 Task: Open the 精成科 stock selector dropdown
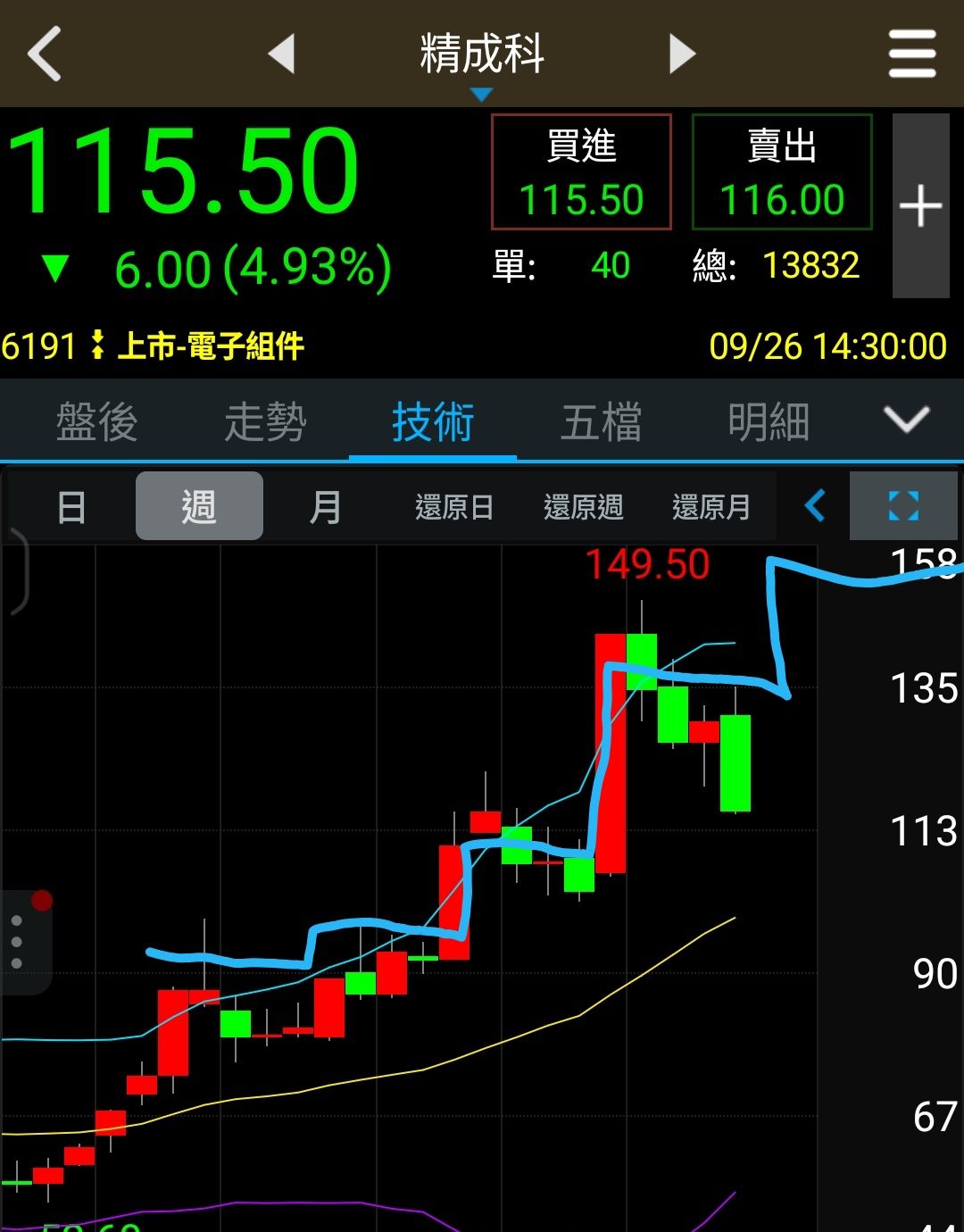pos(481,61)
